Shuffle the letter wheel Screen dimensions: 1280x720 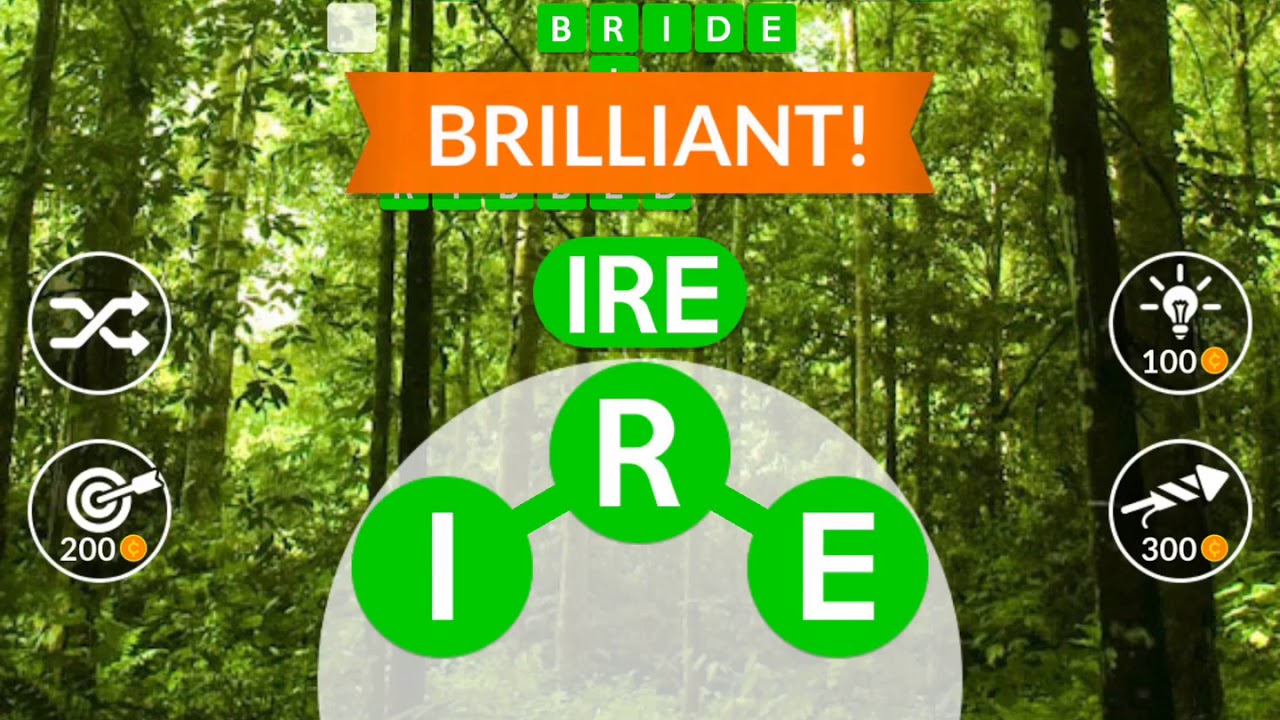99,323
